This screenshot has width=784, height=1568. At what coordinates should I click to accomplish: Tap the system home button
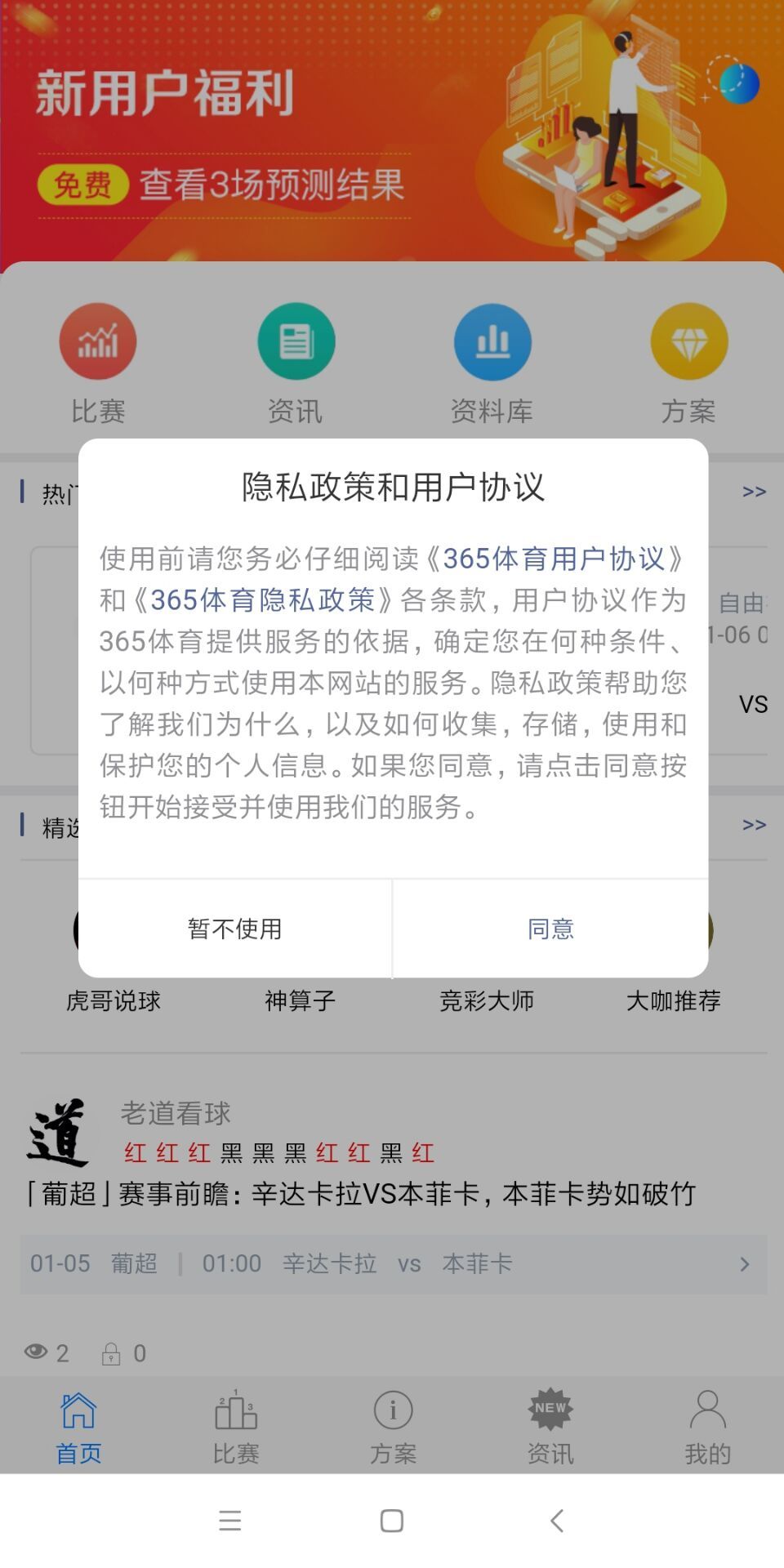point(392,1521)
